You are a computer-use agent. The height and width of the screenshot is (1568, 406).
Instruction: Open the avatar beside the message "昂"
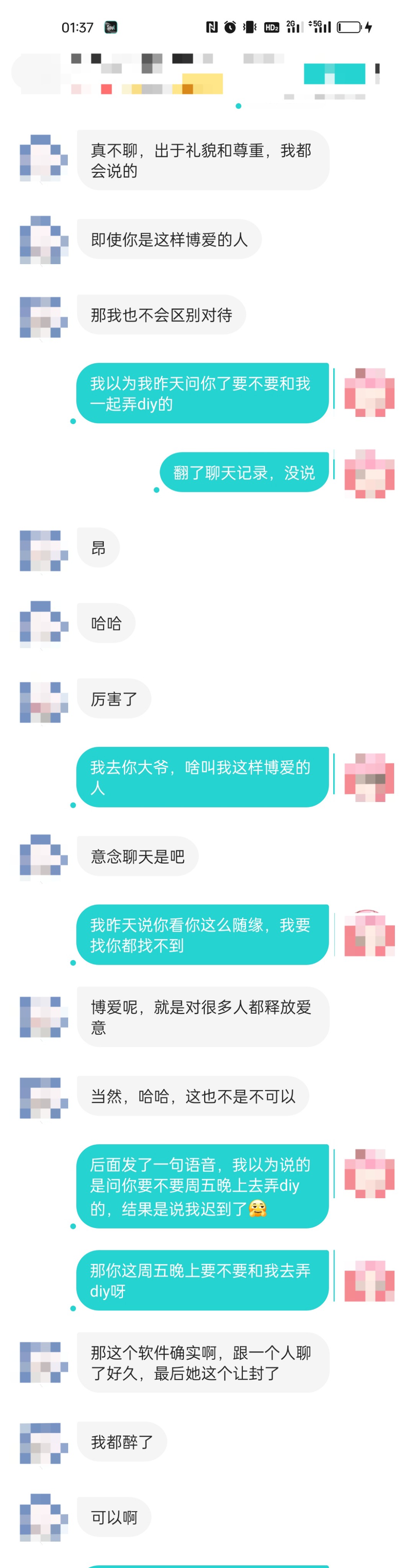(43, 550)
